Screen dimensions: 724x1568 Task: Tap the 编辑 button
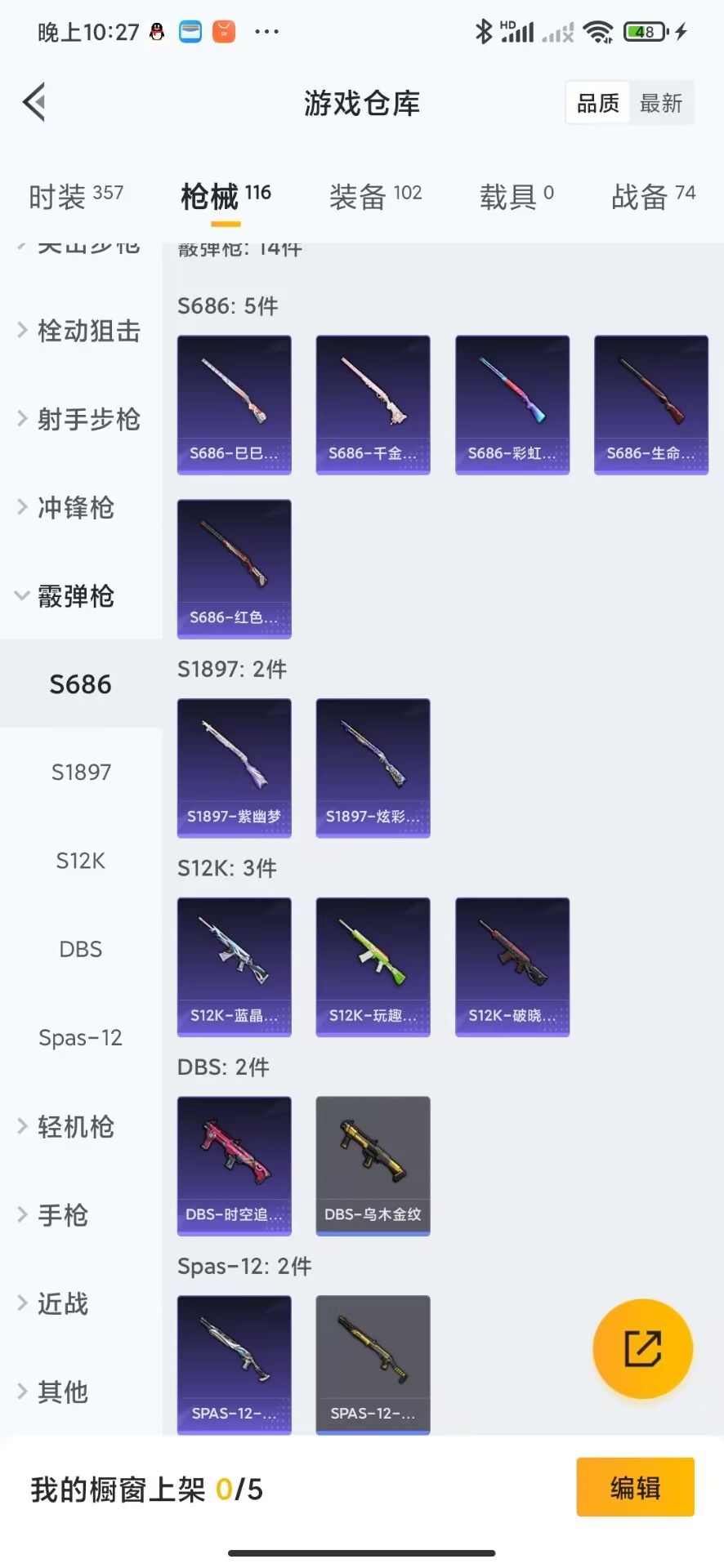(x=635, y=1487)
